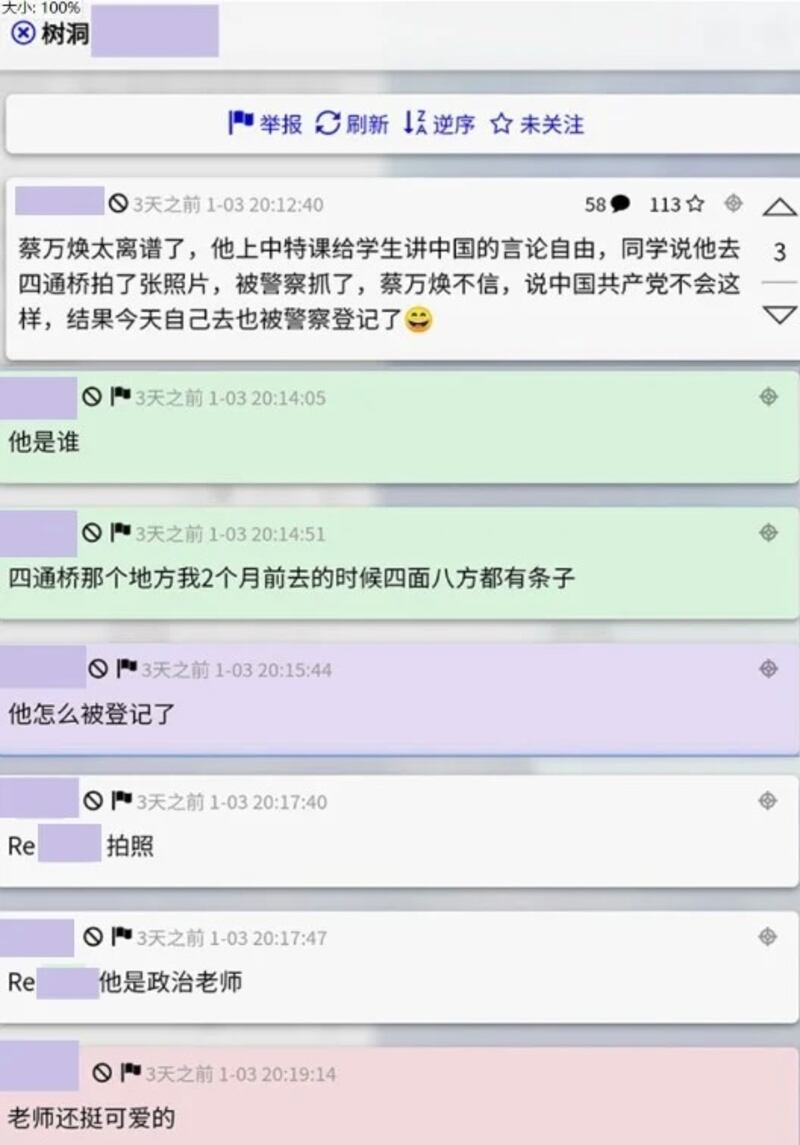This screenshot has height=1145, width=800.
Task: Report the reply 他怎么被登记了
Action: point(127,669)
